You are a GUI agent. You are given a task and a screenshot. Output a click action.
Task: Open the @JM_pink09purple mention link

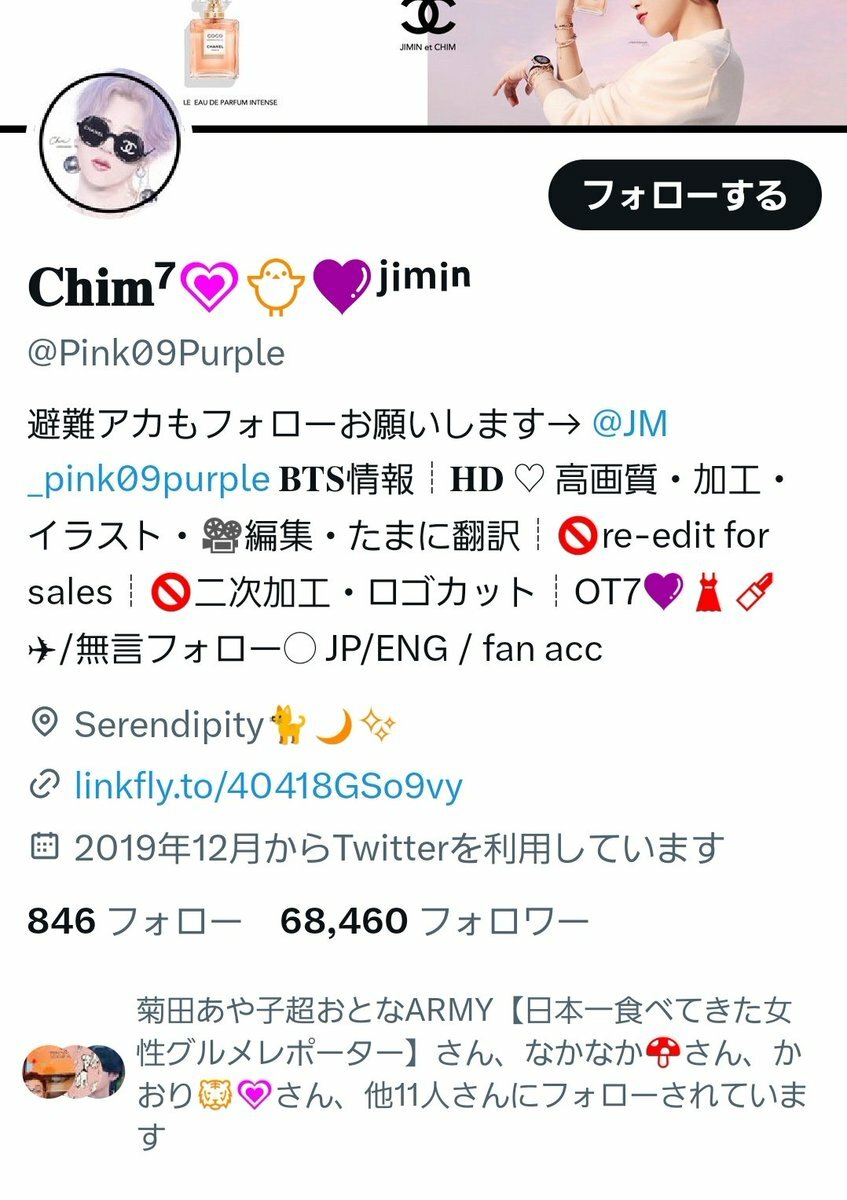point(629,424)
